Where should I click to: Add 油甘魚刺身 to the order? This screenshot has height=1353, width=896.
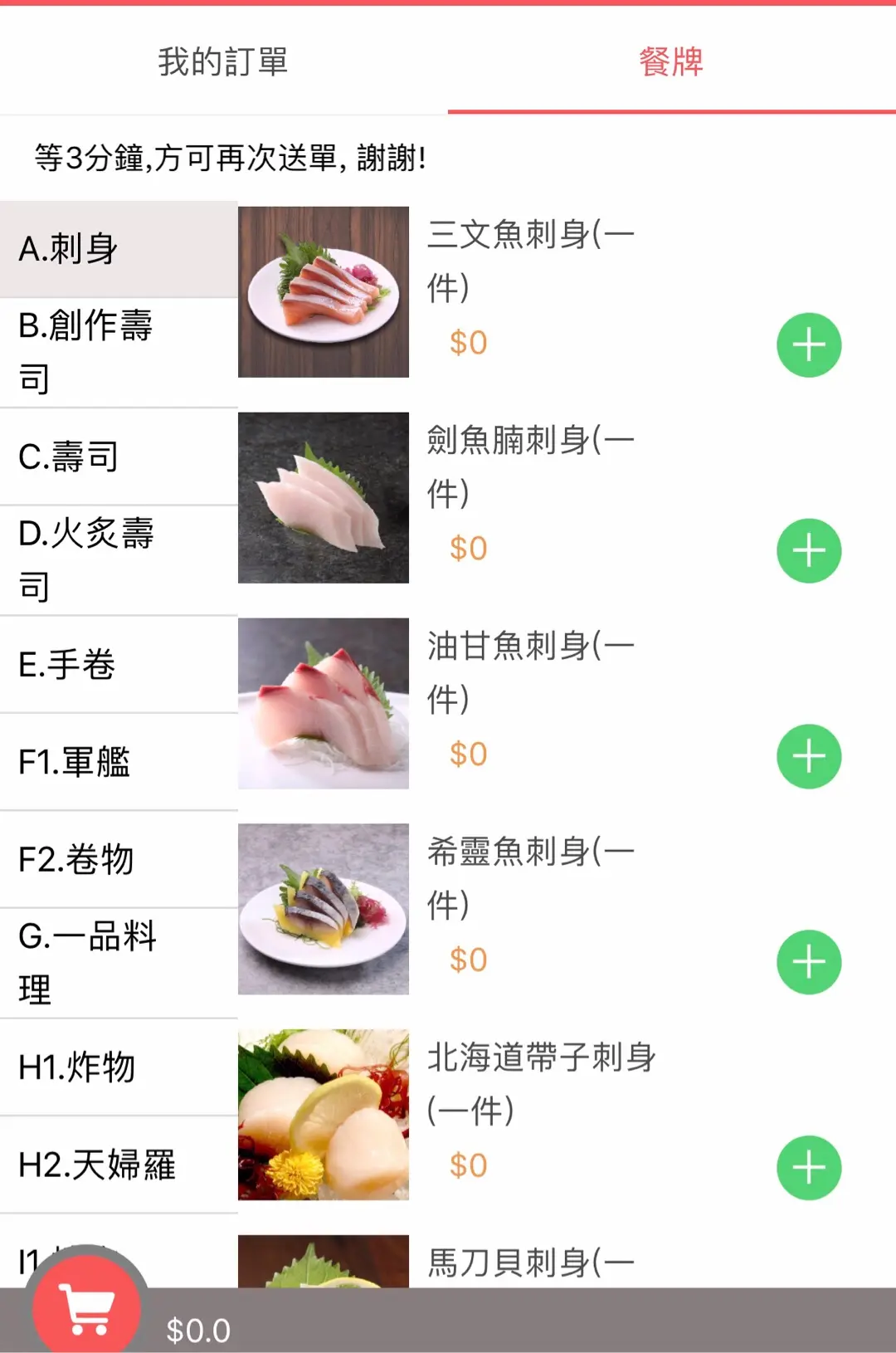click(x=809, y=756)
